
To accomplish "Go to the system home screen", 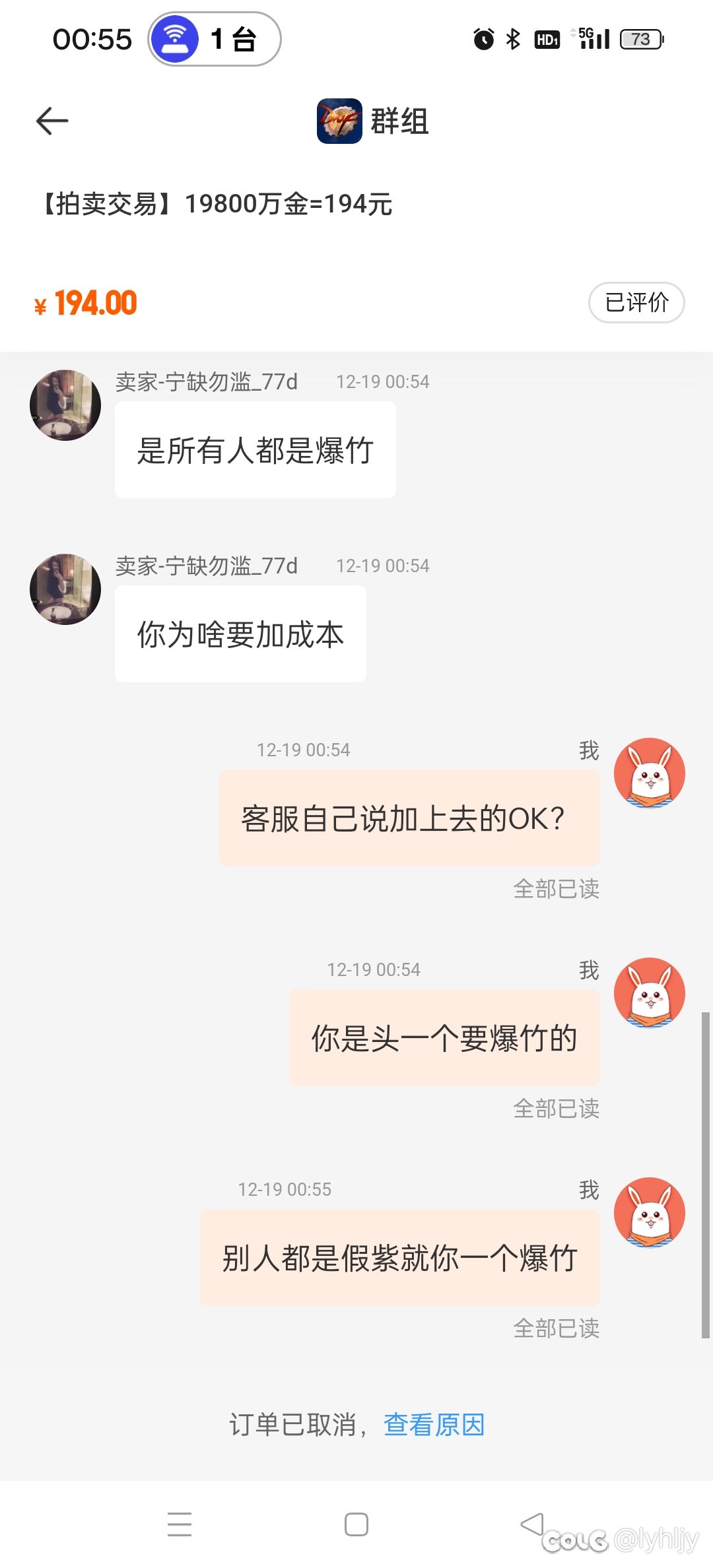I will [x=356, y=1524].
